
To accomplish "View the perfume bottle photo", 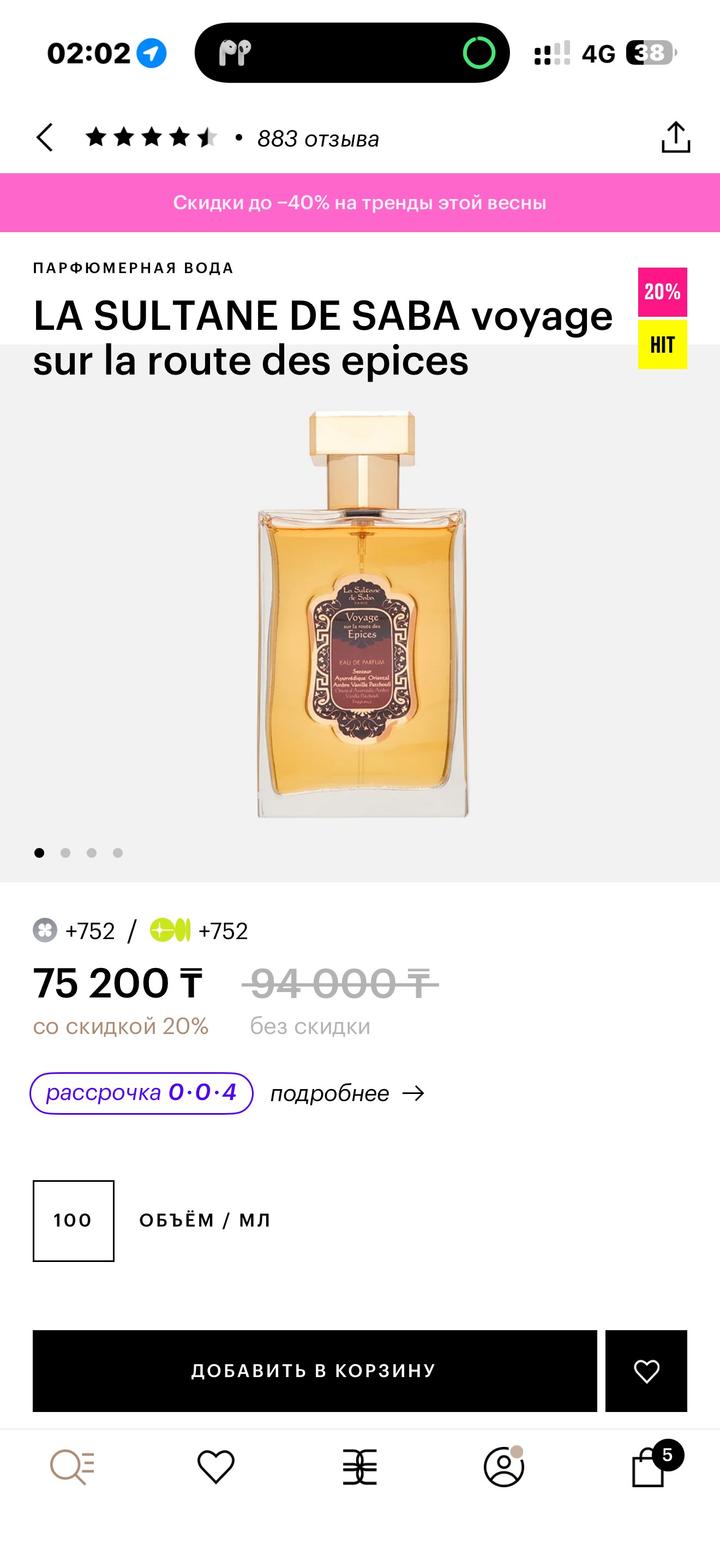I will coord(362,614).
